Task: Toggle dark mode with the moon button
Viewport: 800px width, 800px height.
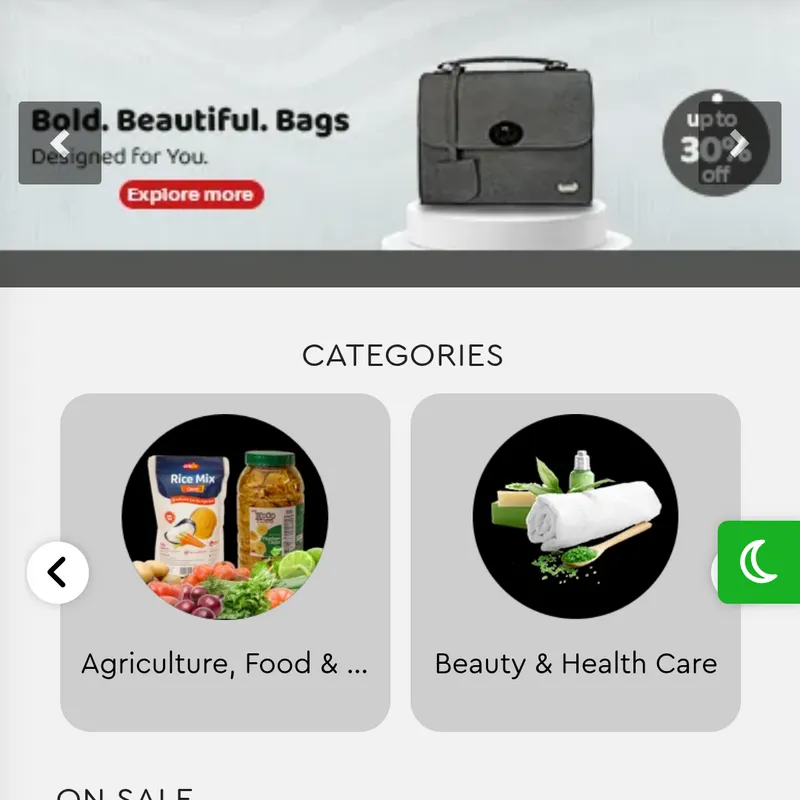Action: (759, 562)
